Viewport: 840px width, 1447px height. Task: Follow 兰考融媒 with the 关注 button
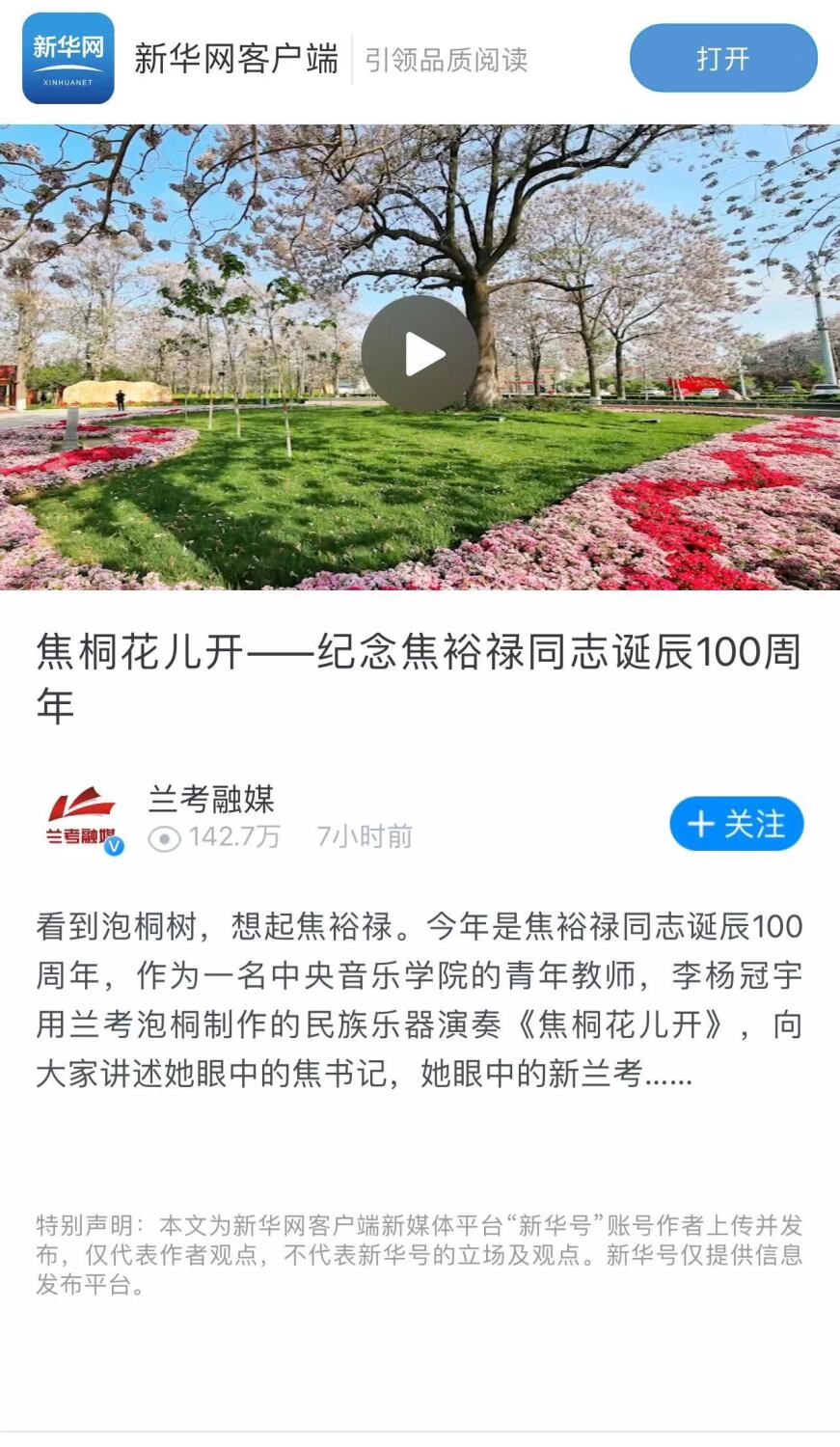(x=737, y=824)
